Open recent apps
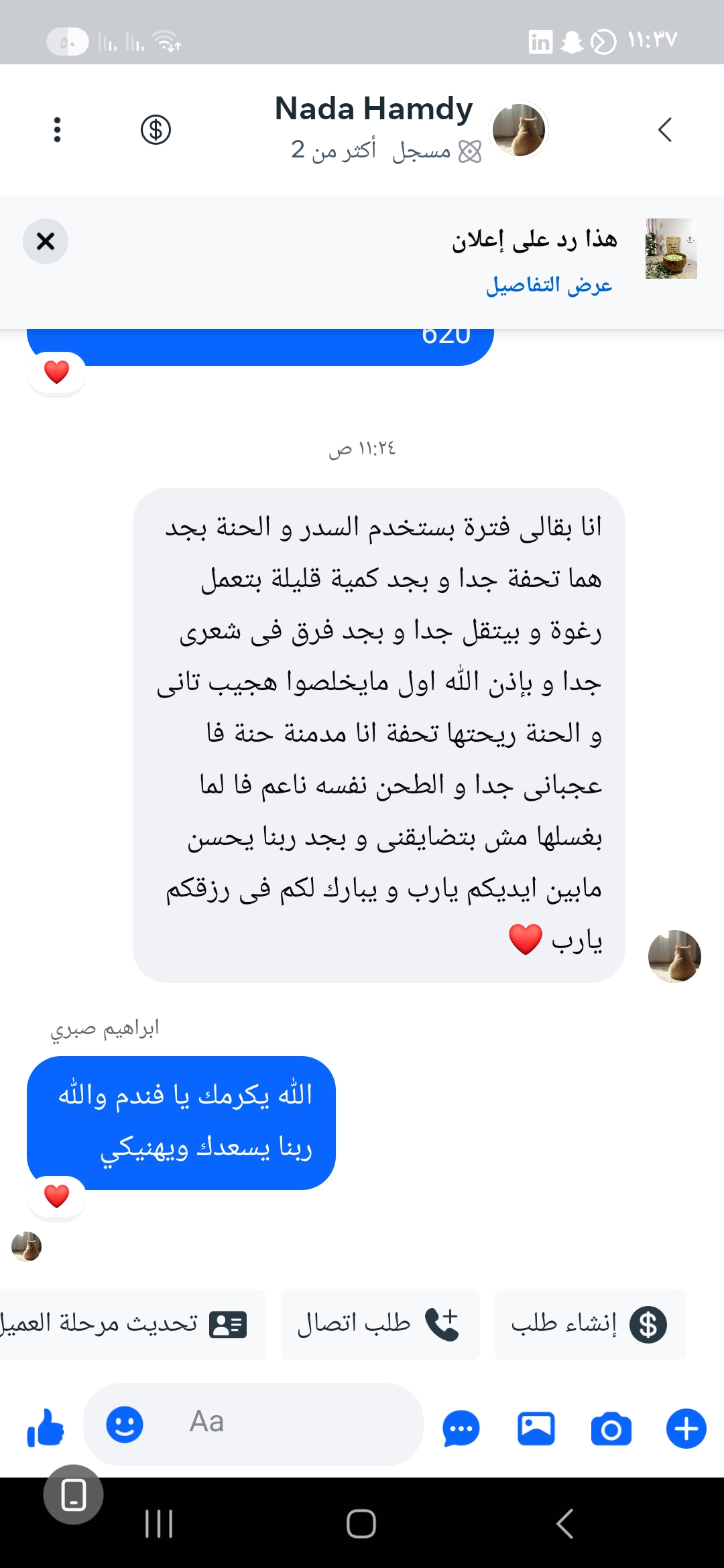Screen dimensions: 724x1568 (x=159, y=1524)
